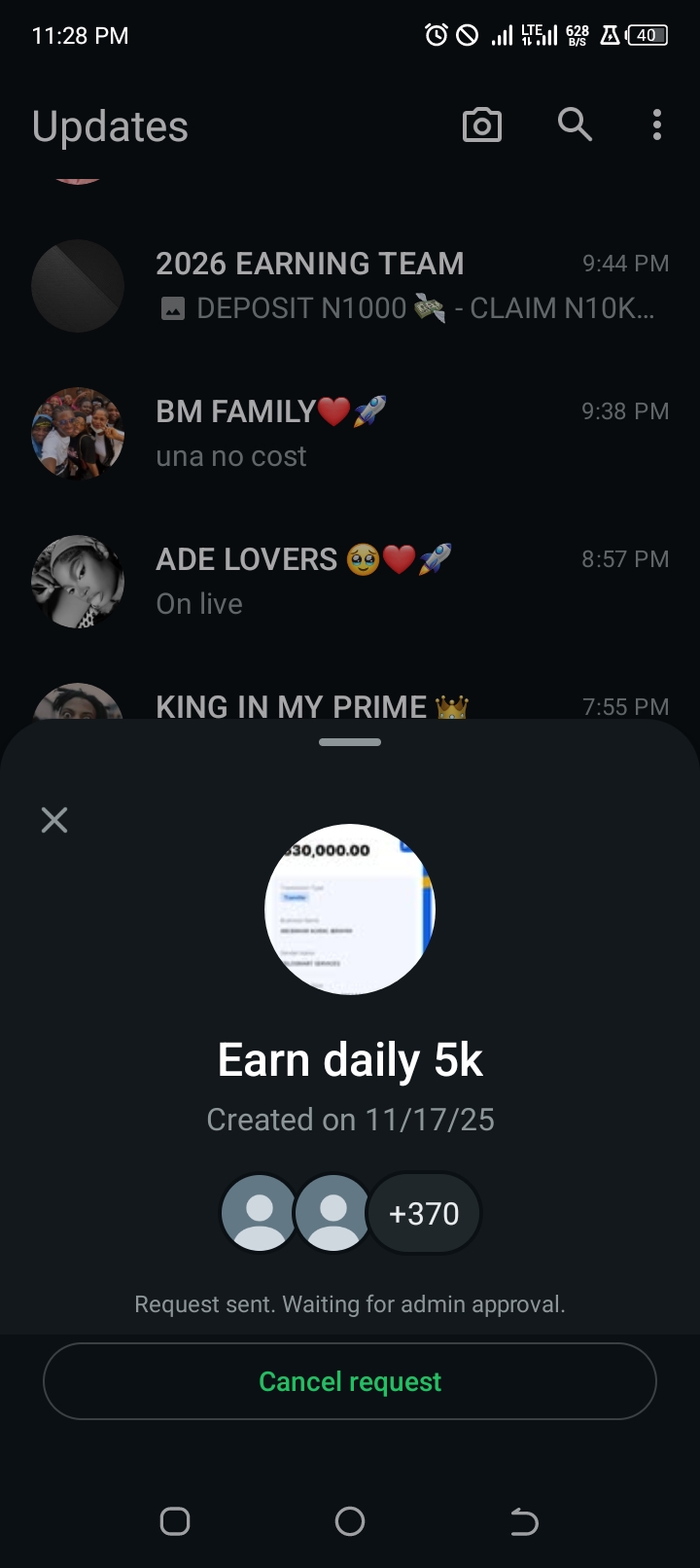The width and height of the screenshot is (700, 1568).
Task: Open the three-dot overflow menu
Action: [657, 125]
